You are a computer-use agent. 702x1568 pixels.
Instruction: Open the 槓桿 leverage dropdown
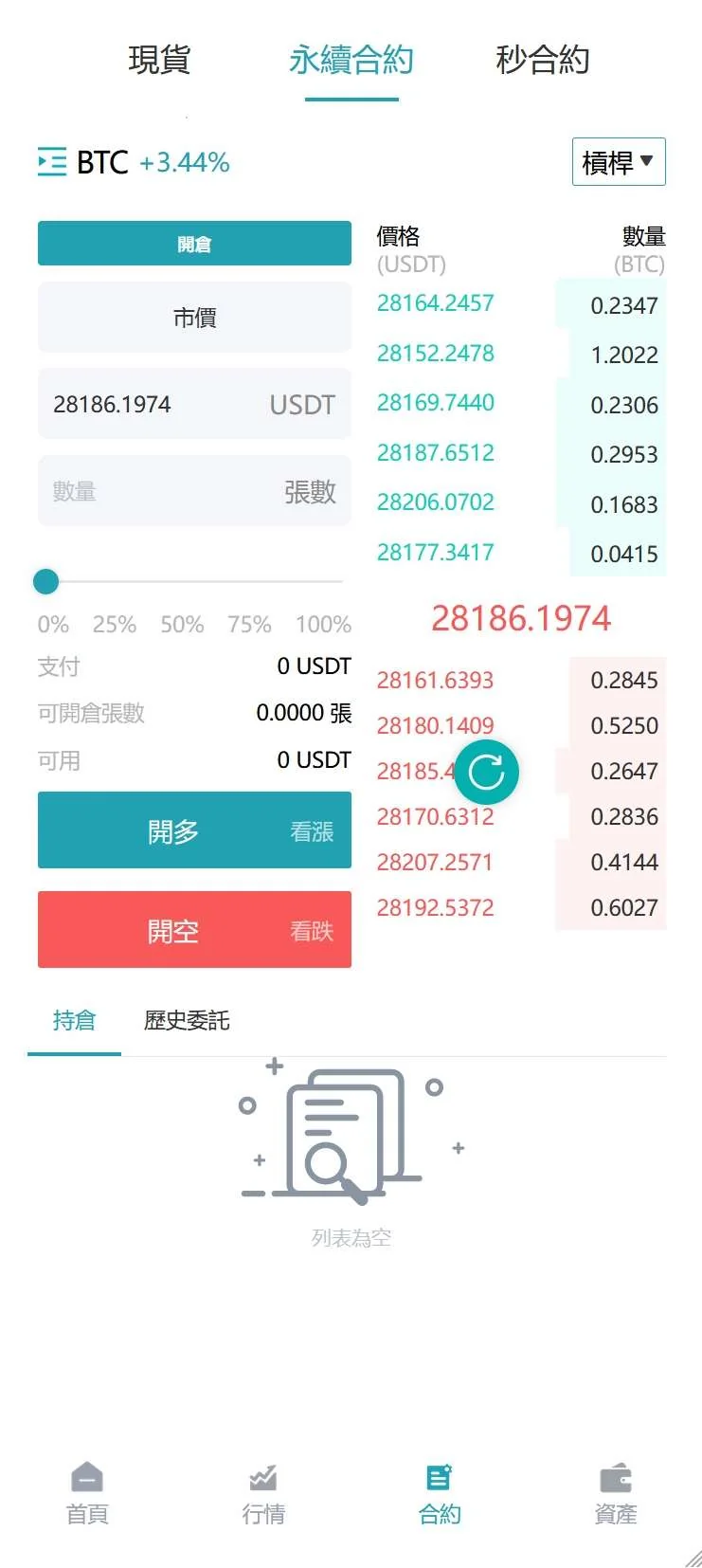pos(618,162)
